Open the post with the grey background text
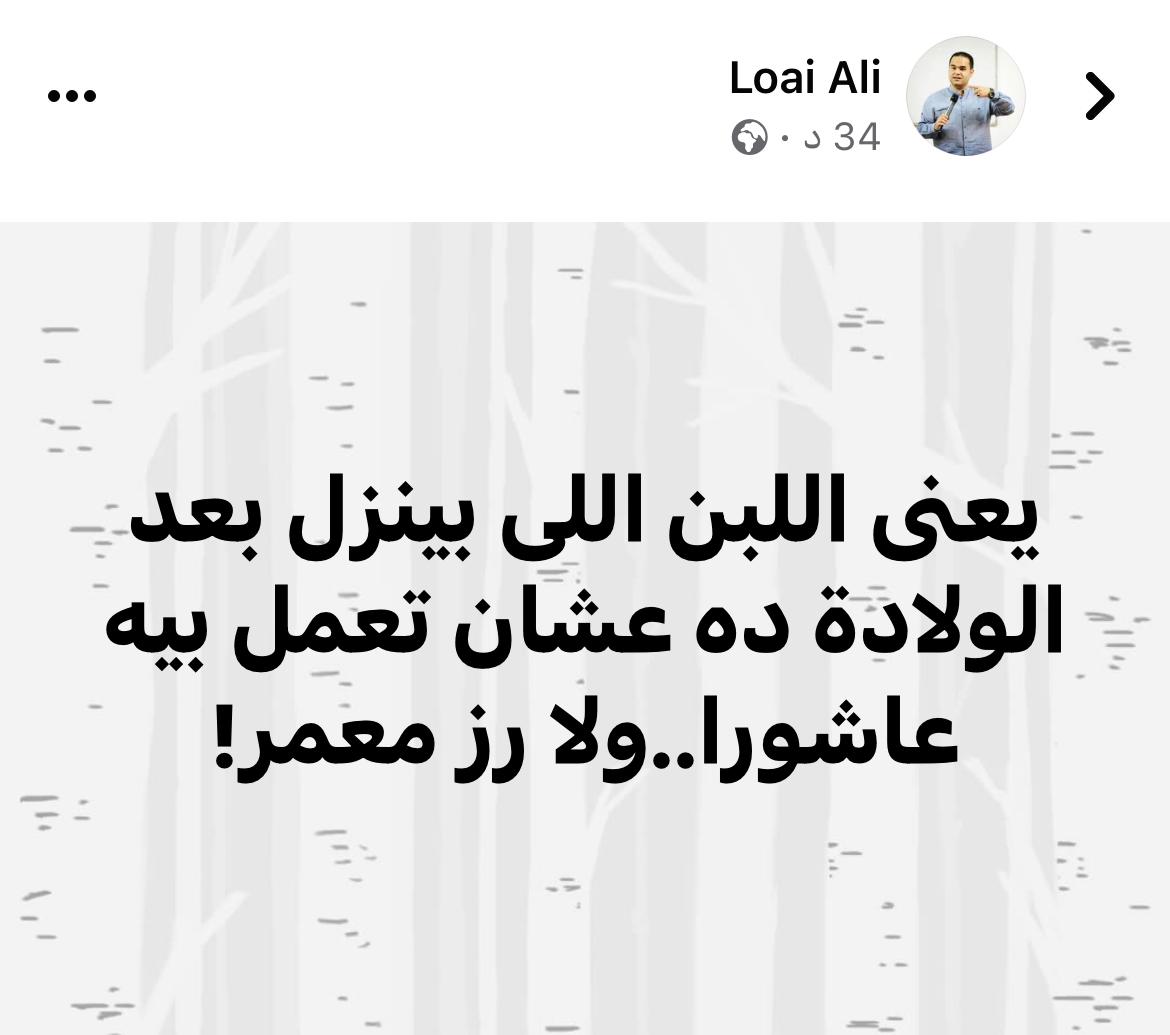The width and height of the screenshot is (1170, 1035). 584,628
